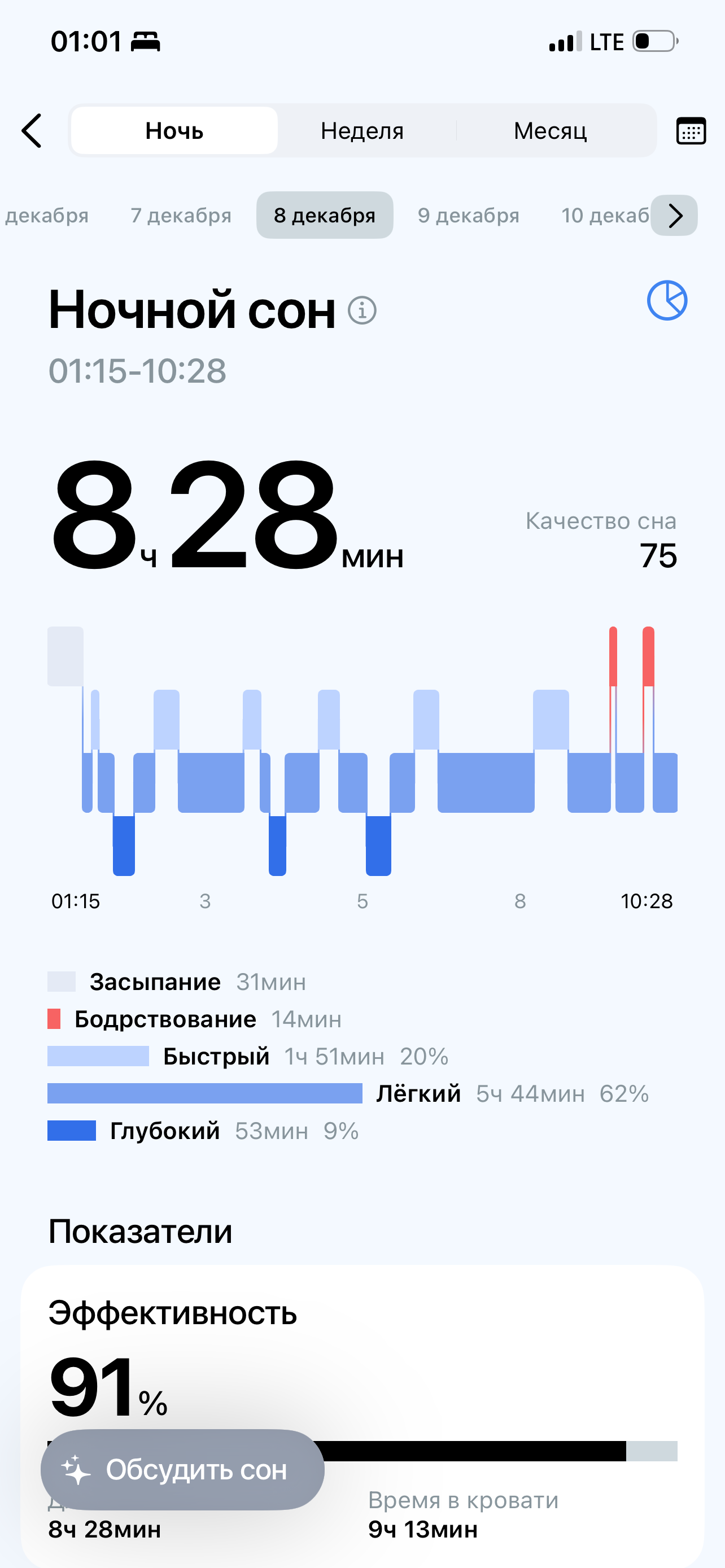This screenshot has width=725, height=1568.
Task: Select the 9 декабря date
Action: (x=468, y=216)
